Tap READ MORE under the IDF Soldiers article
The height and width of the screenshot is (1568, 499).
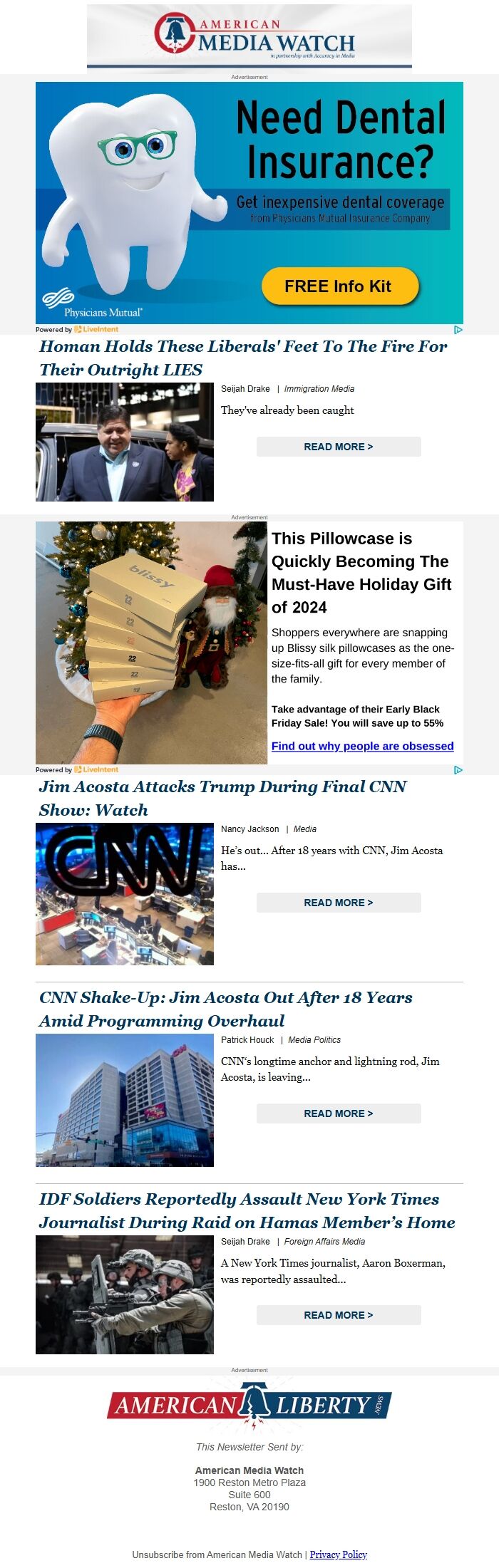(x=338, y=1315)
